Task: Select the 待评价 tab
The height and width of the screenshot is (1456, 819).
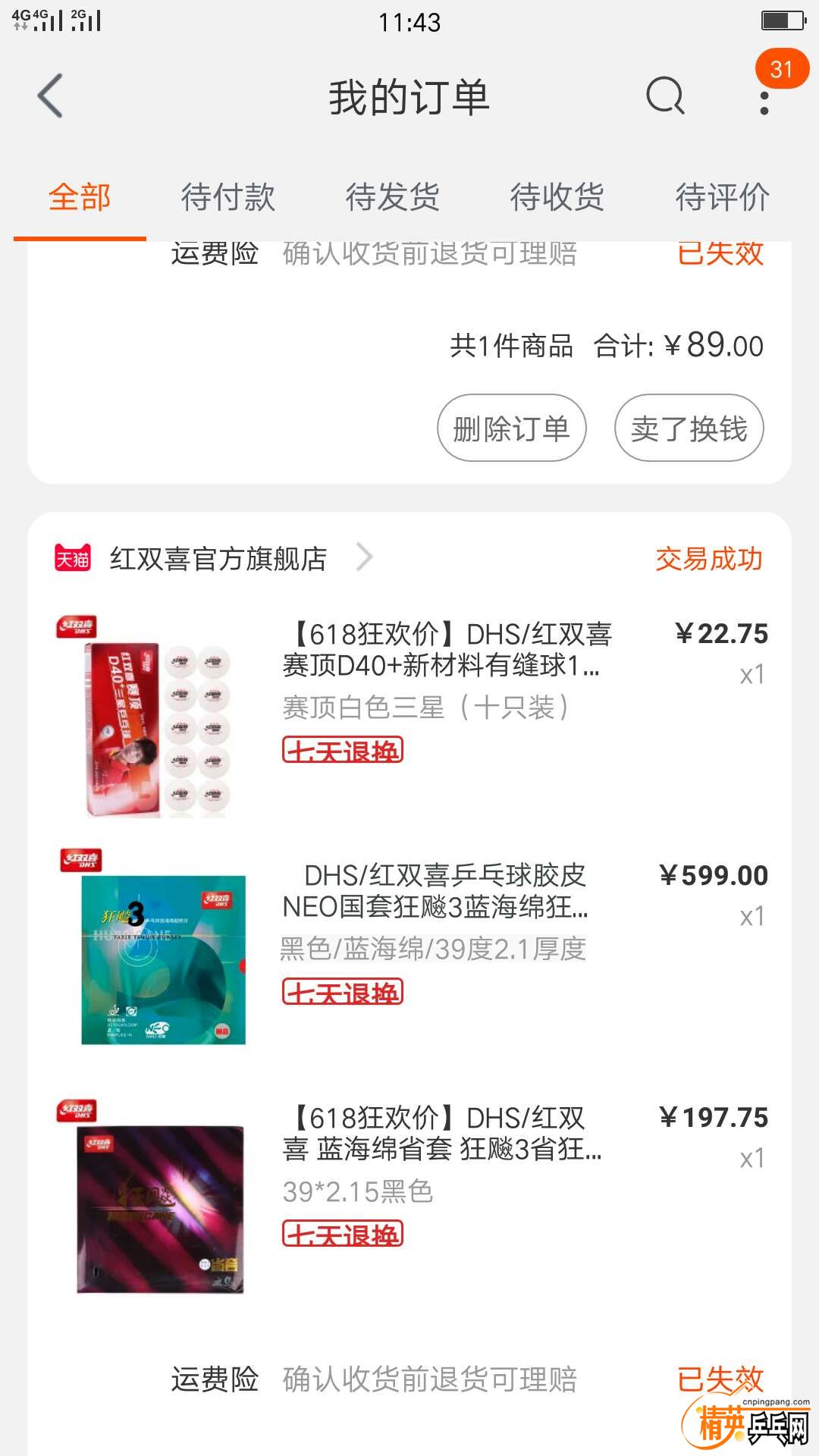Action: [x=722, y=197]
